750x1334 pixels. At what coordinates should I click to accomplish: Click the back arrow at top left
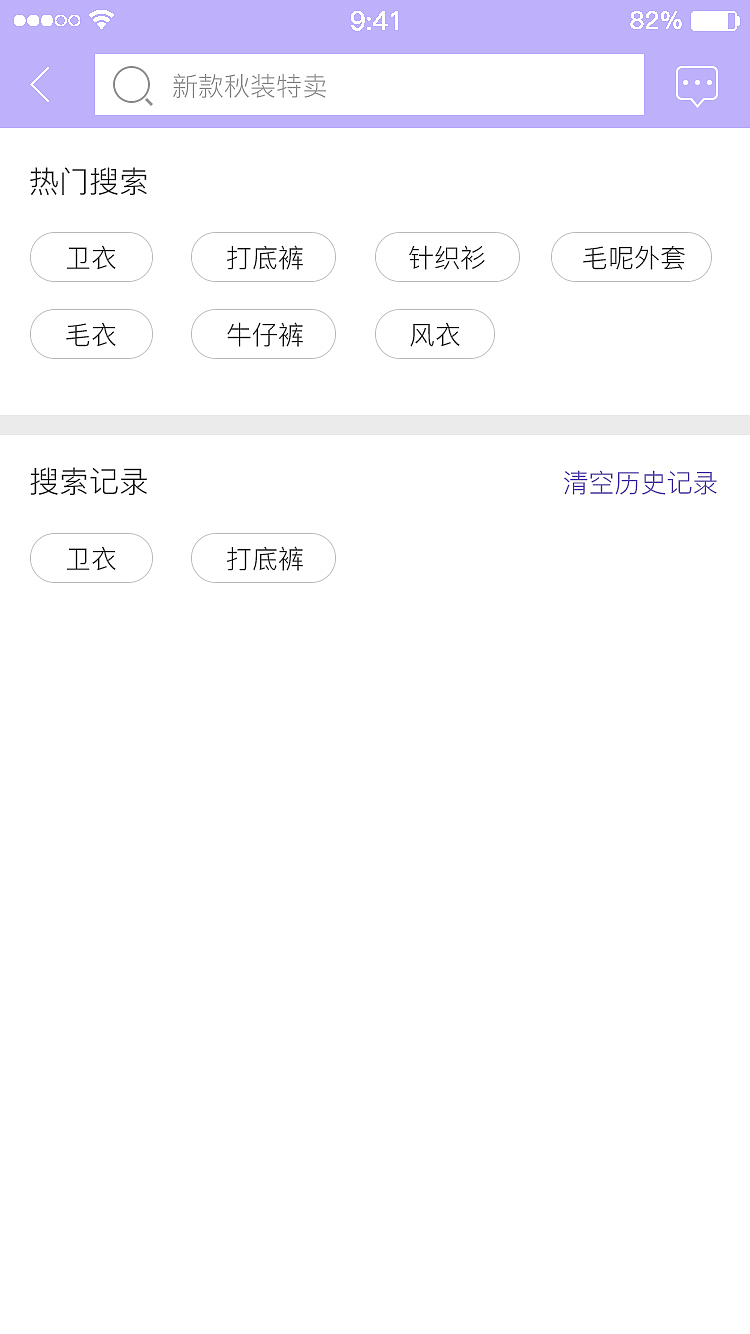point(40,84)
